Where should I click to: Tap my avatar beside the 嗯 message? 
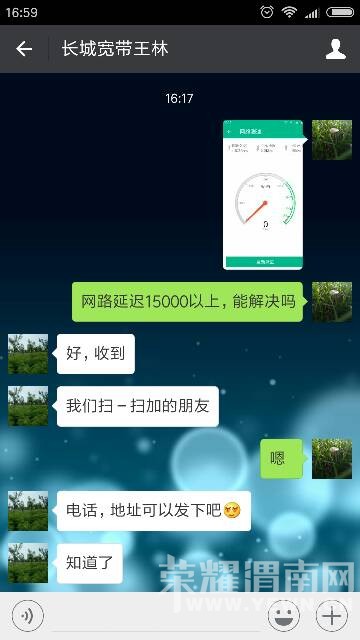[x=332, y=459]
